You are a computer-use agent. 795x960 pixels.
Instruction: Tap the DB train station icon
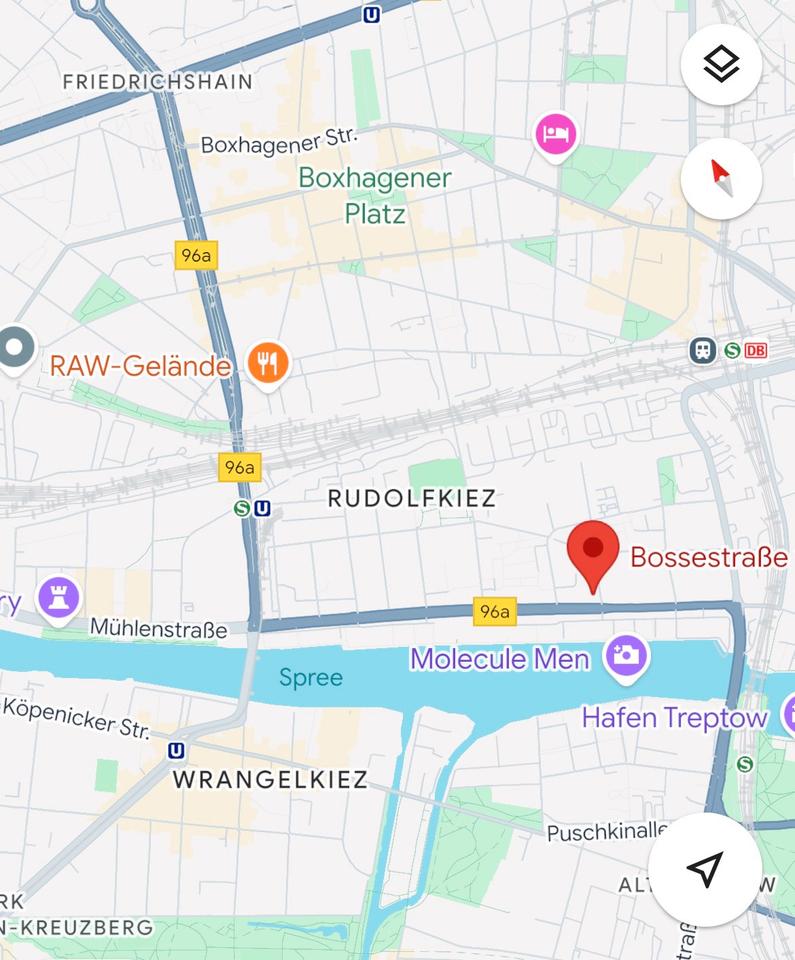tap(755, 350)
